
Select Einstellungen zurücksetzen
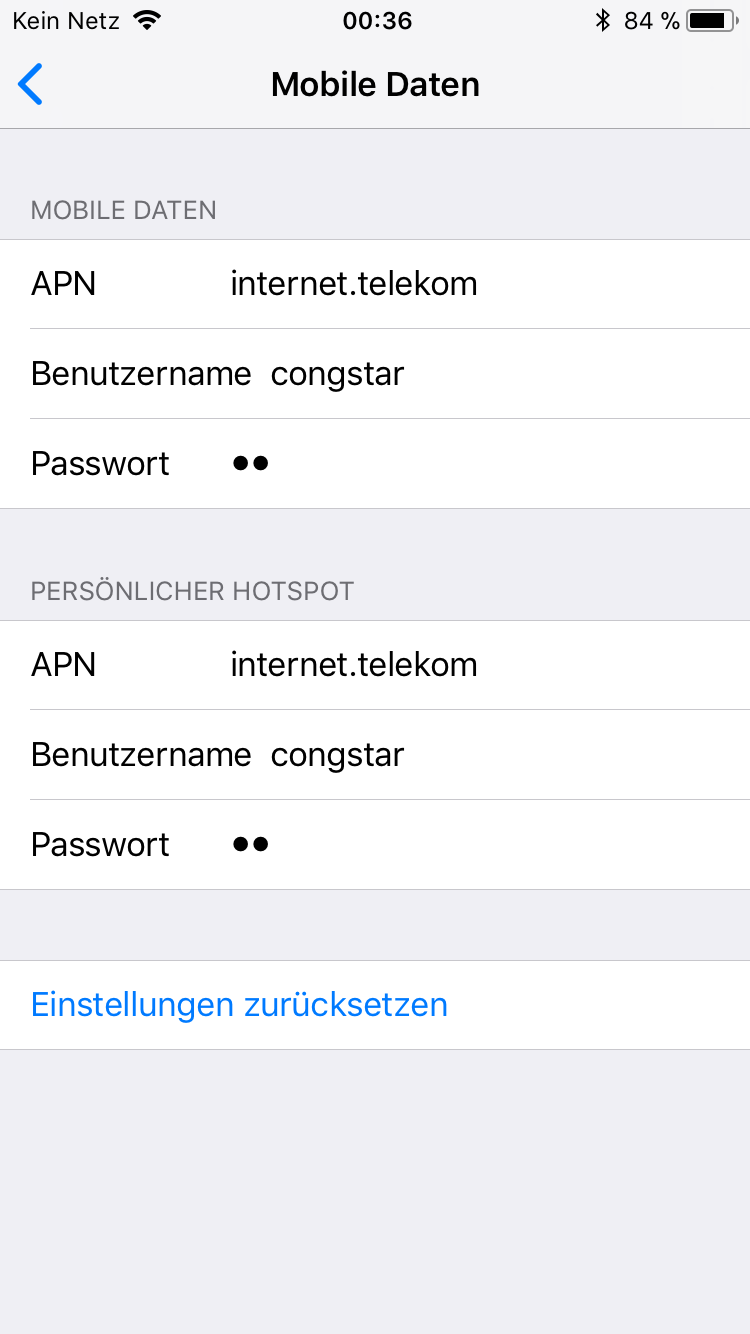tap(239, 1005)
